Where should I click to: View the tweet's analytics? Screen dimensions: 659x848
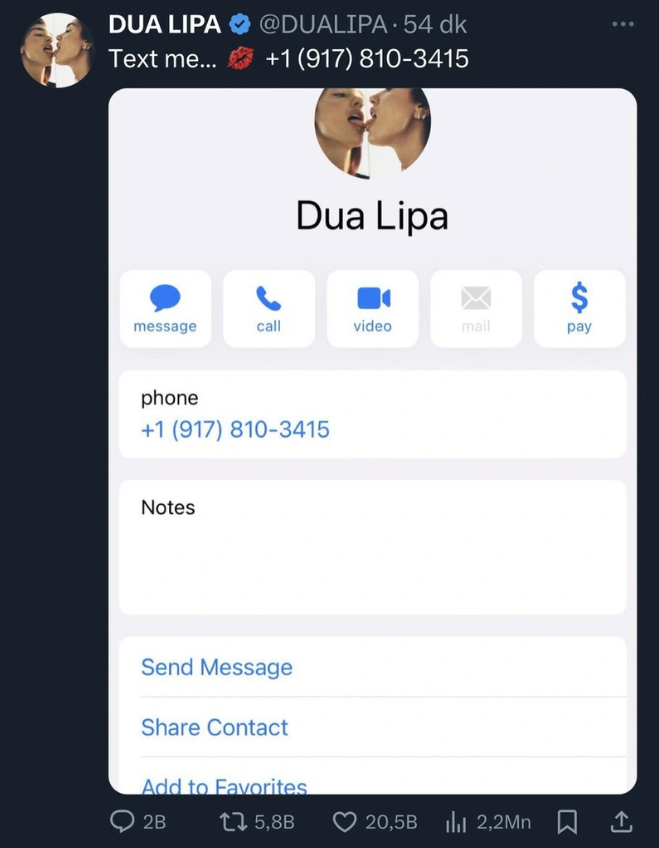pyautogui.click(x=457, y=822)
